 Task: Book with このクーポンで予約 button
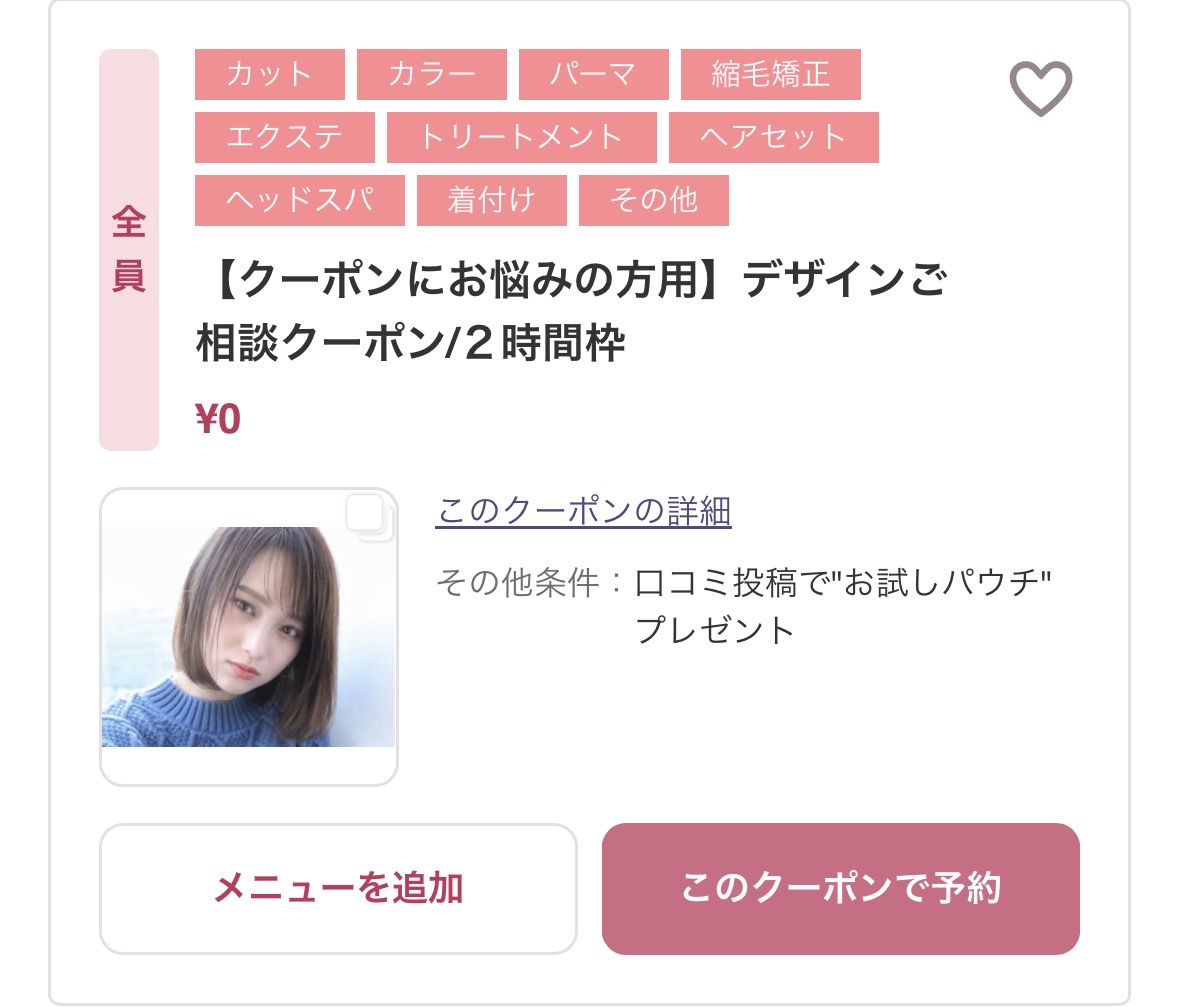(x=840, y=888)
